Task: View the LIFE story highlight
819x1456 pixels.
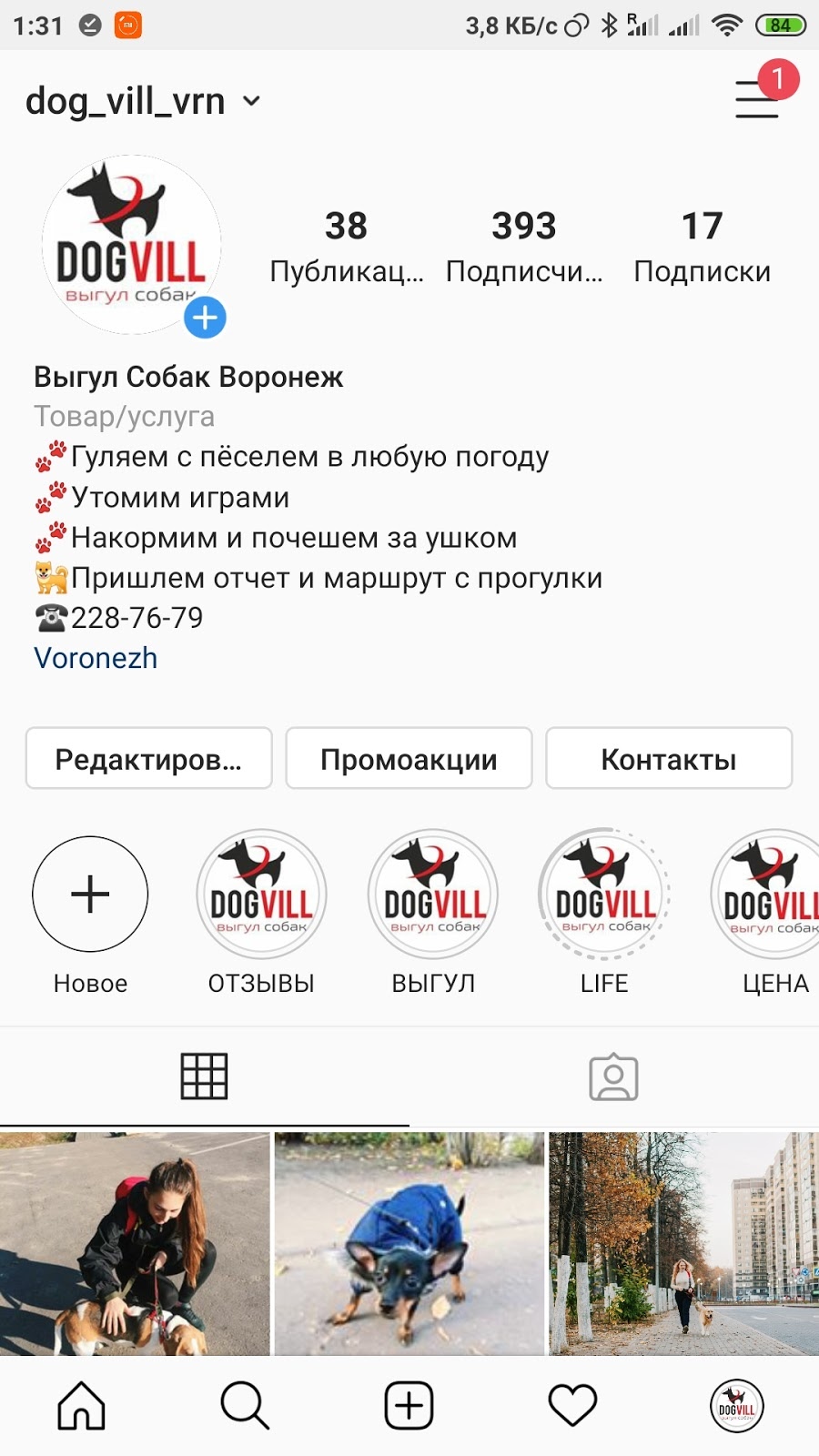Action: point(604,894)
